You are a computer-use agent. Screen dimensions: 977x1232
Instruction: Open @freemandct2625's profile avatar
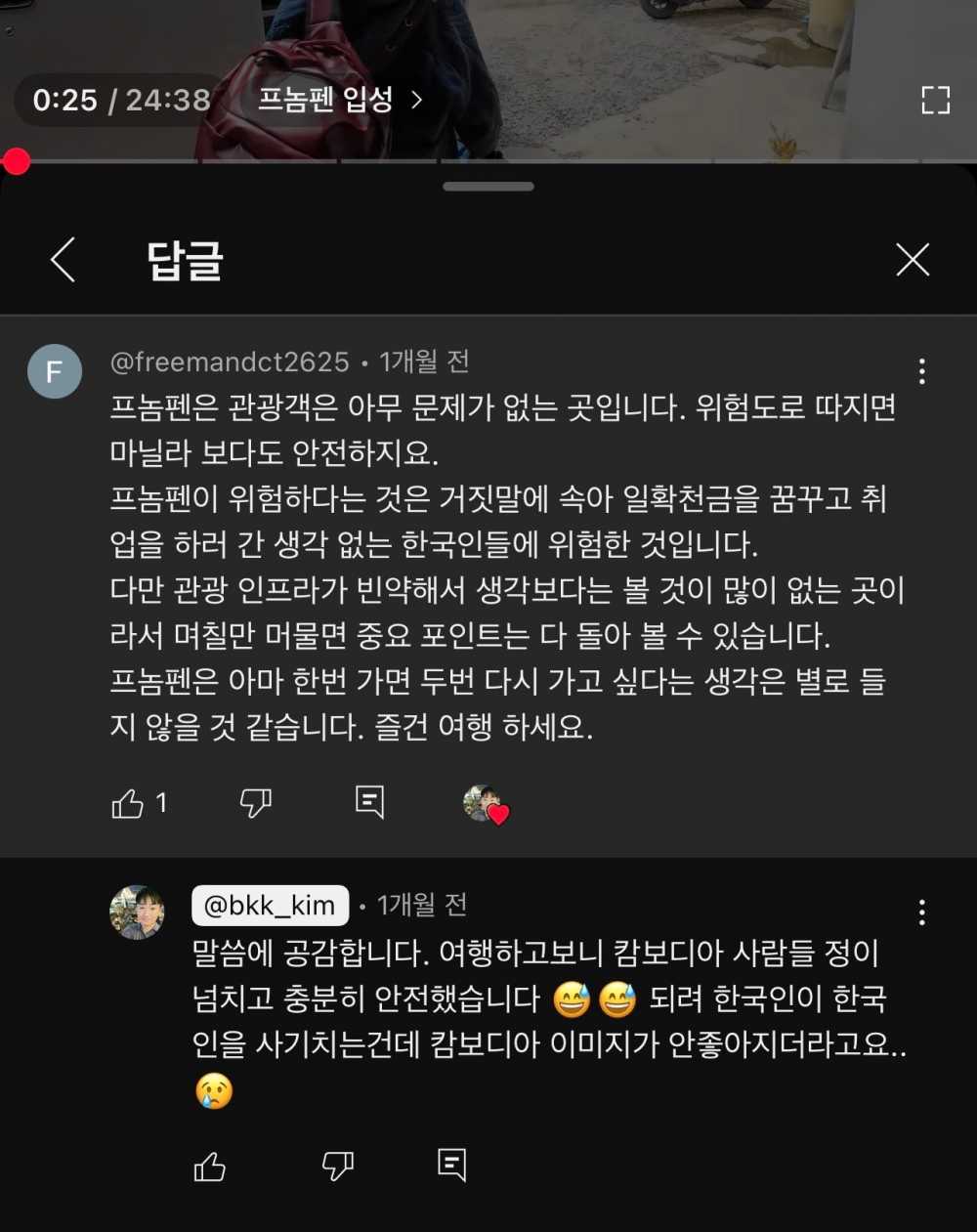click(55, 371)
